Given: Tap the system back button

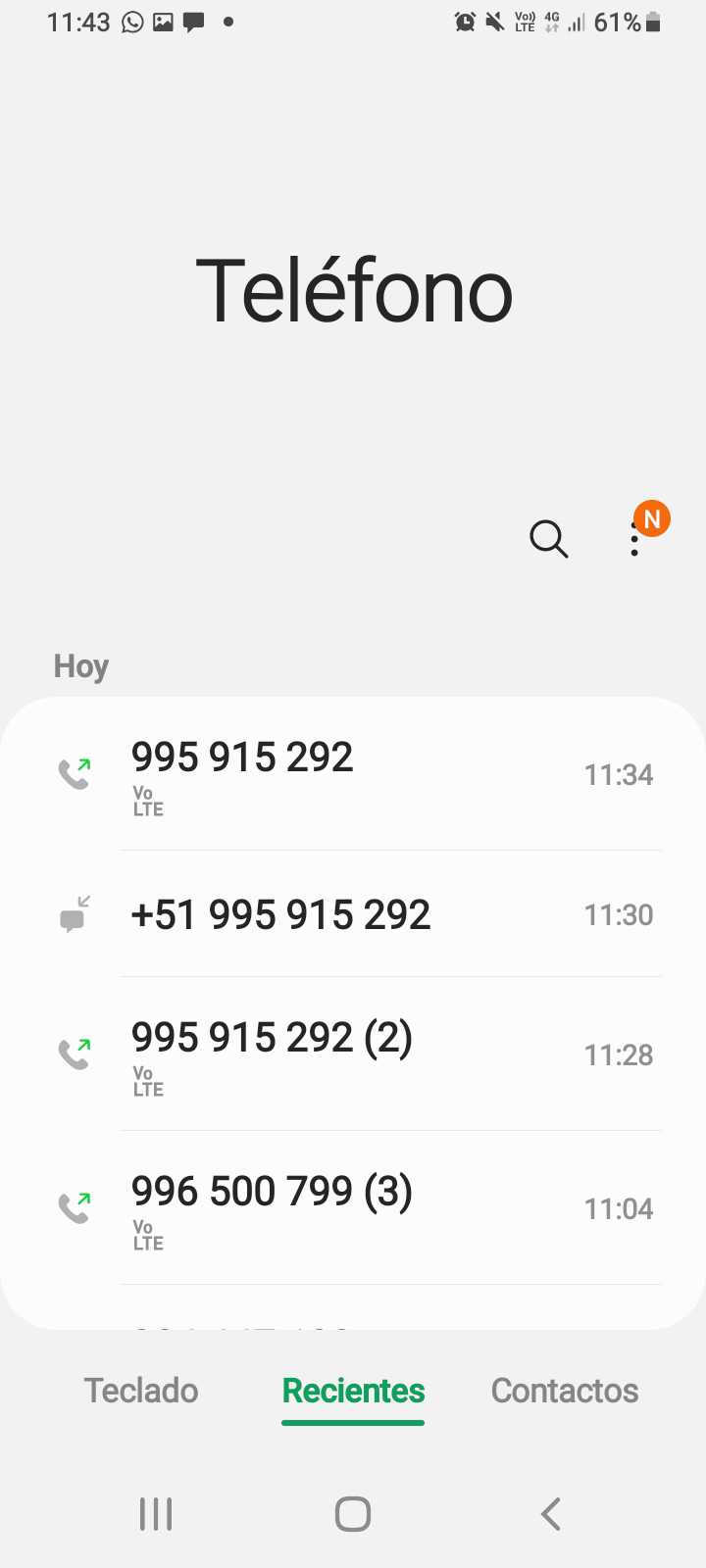Looking at the screenshot, I should (551, 1514).
